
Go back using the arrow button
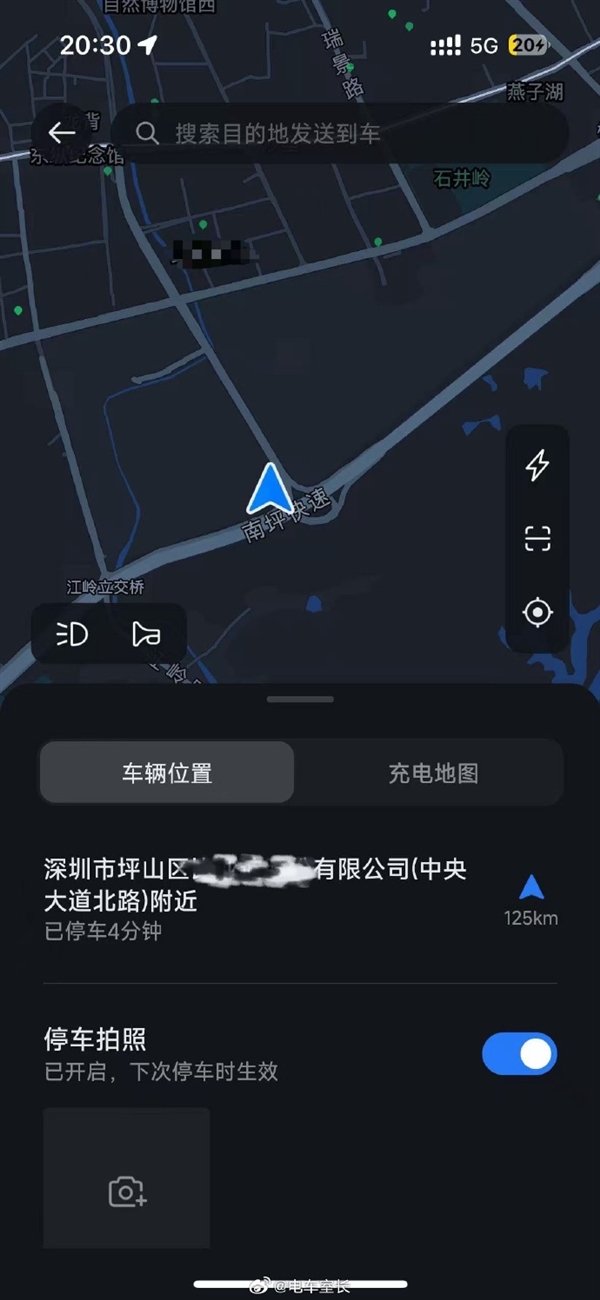pos(62,133)
